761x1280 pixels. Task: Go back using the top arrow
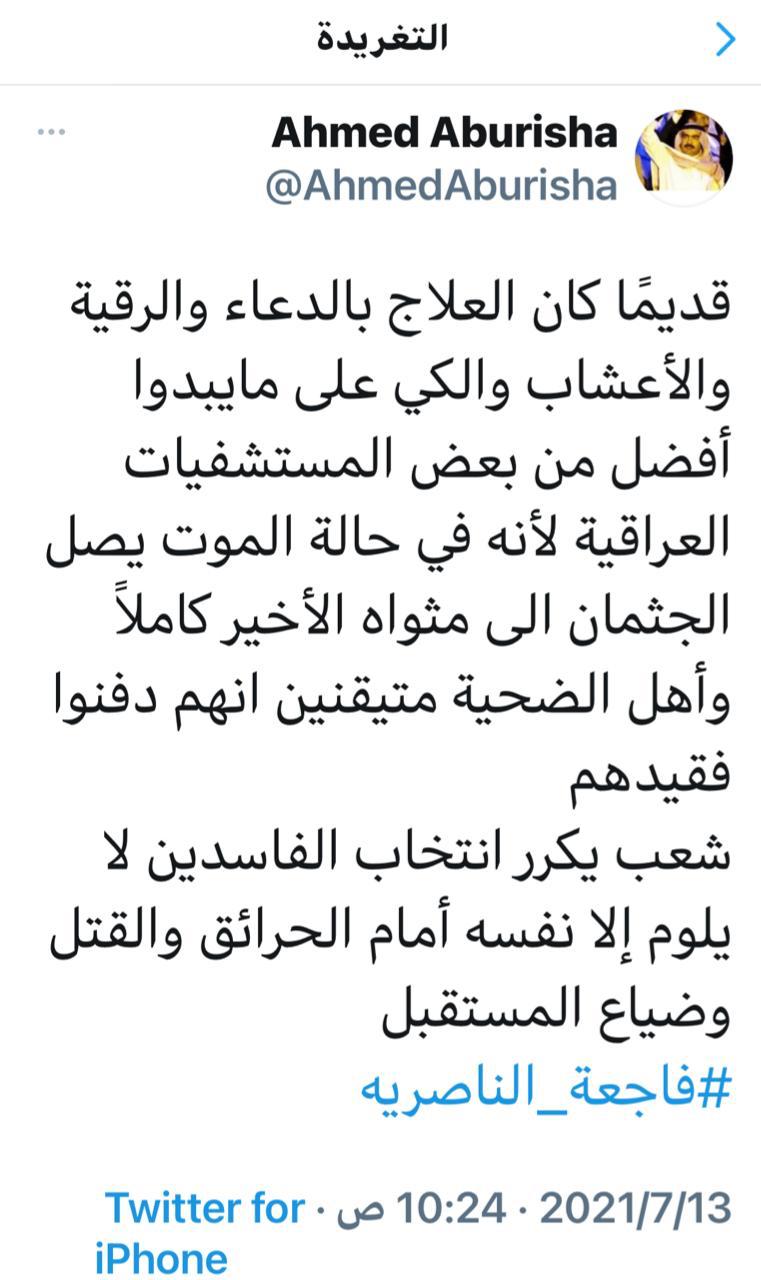pos(725,40)
